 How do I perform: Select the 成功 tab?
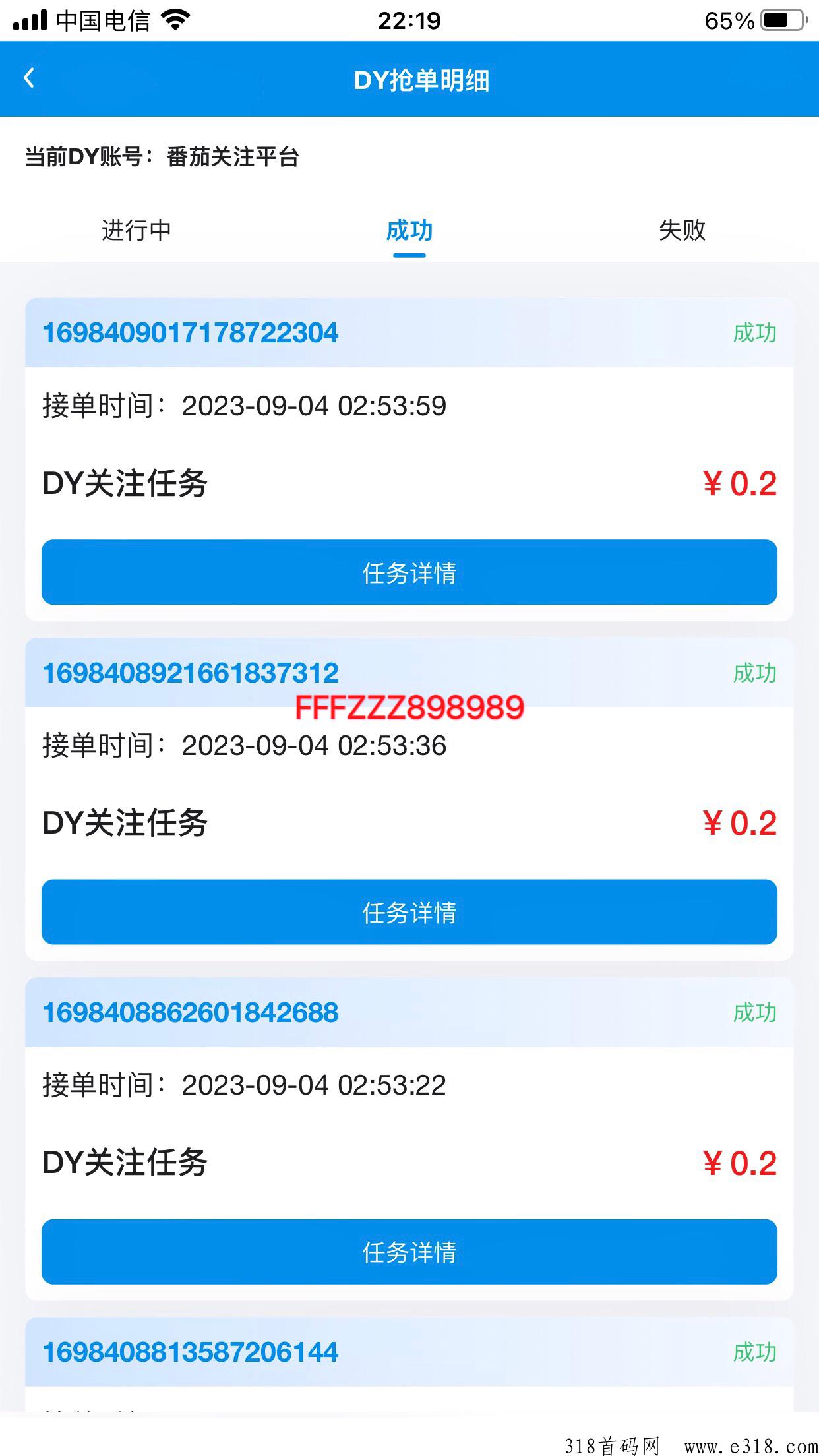[x=409, y=230]
